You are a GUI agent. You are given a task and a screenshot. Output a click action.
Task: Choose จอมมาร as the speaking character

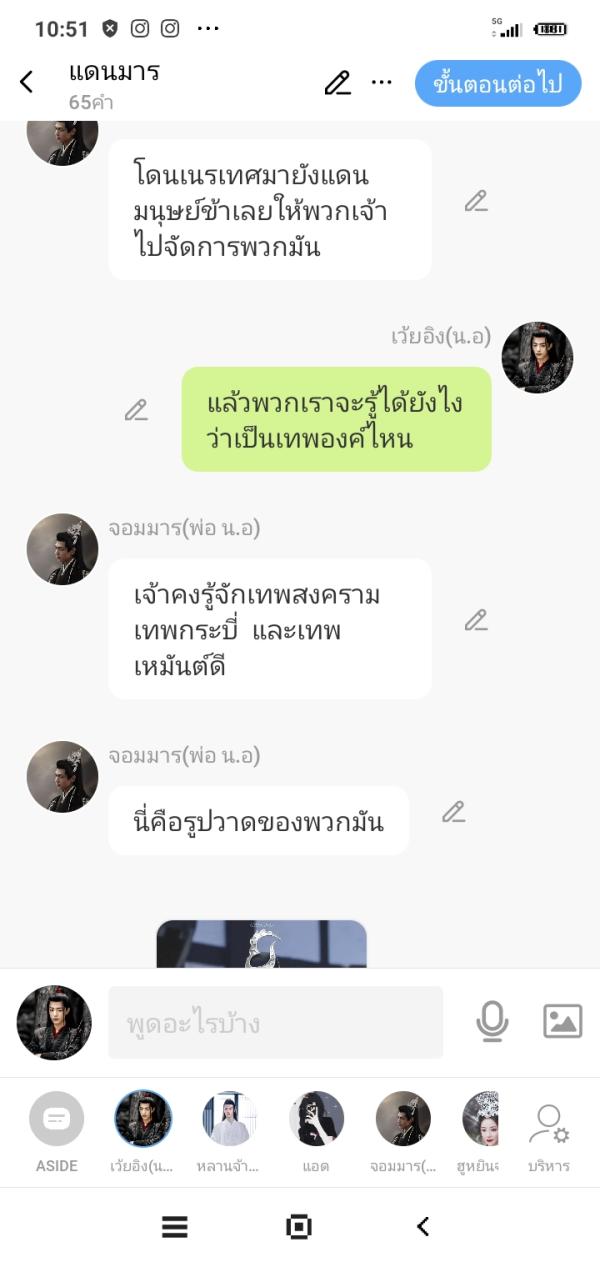[x=403, y=1120]
